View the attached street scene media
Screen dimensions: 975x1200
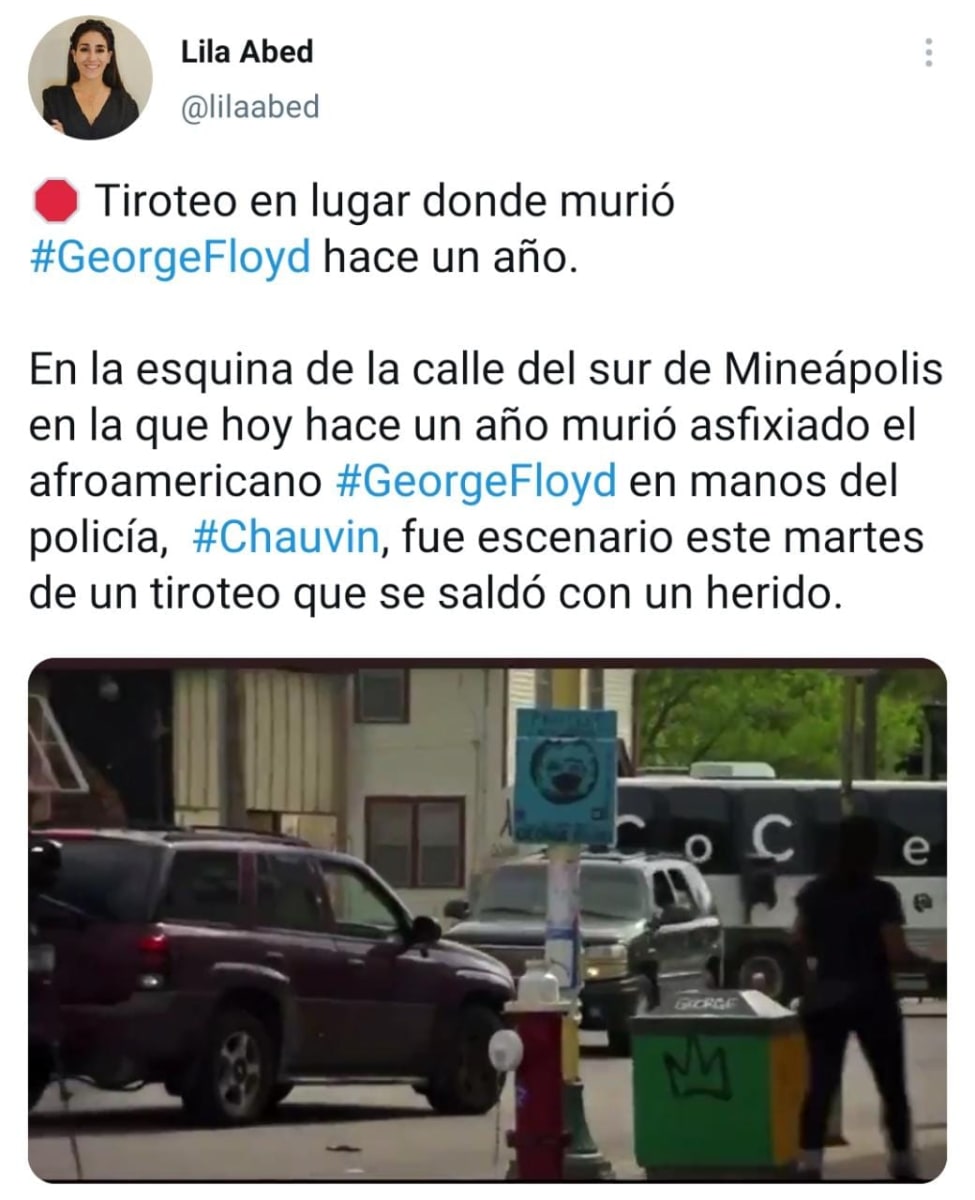pos(487,920)
